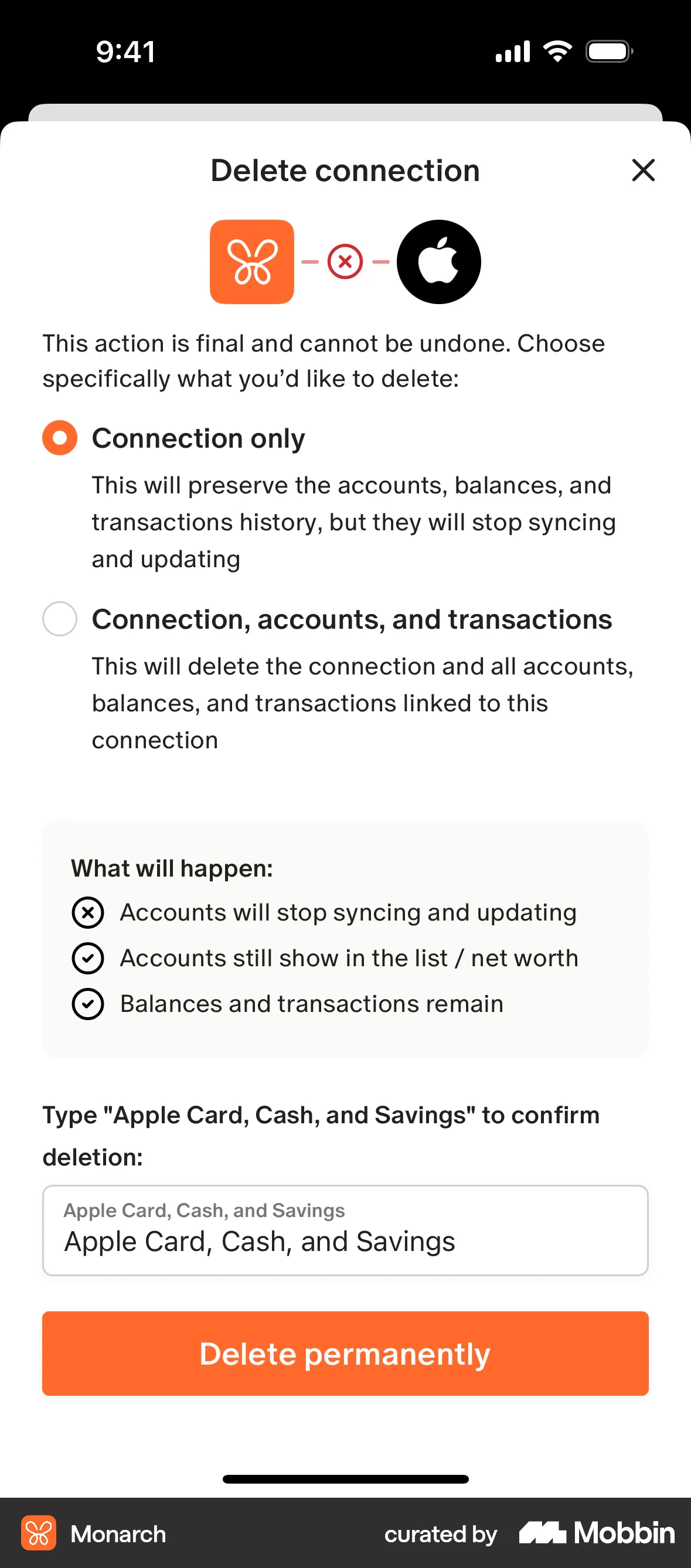This screenshot has width=691, height=1568.
Task: Select the Connection only option
Action: (x=60, y=438)
